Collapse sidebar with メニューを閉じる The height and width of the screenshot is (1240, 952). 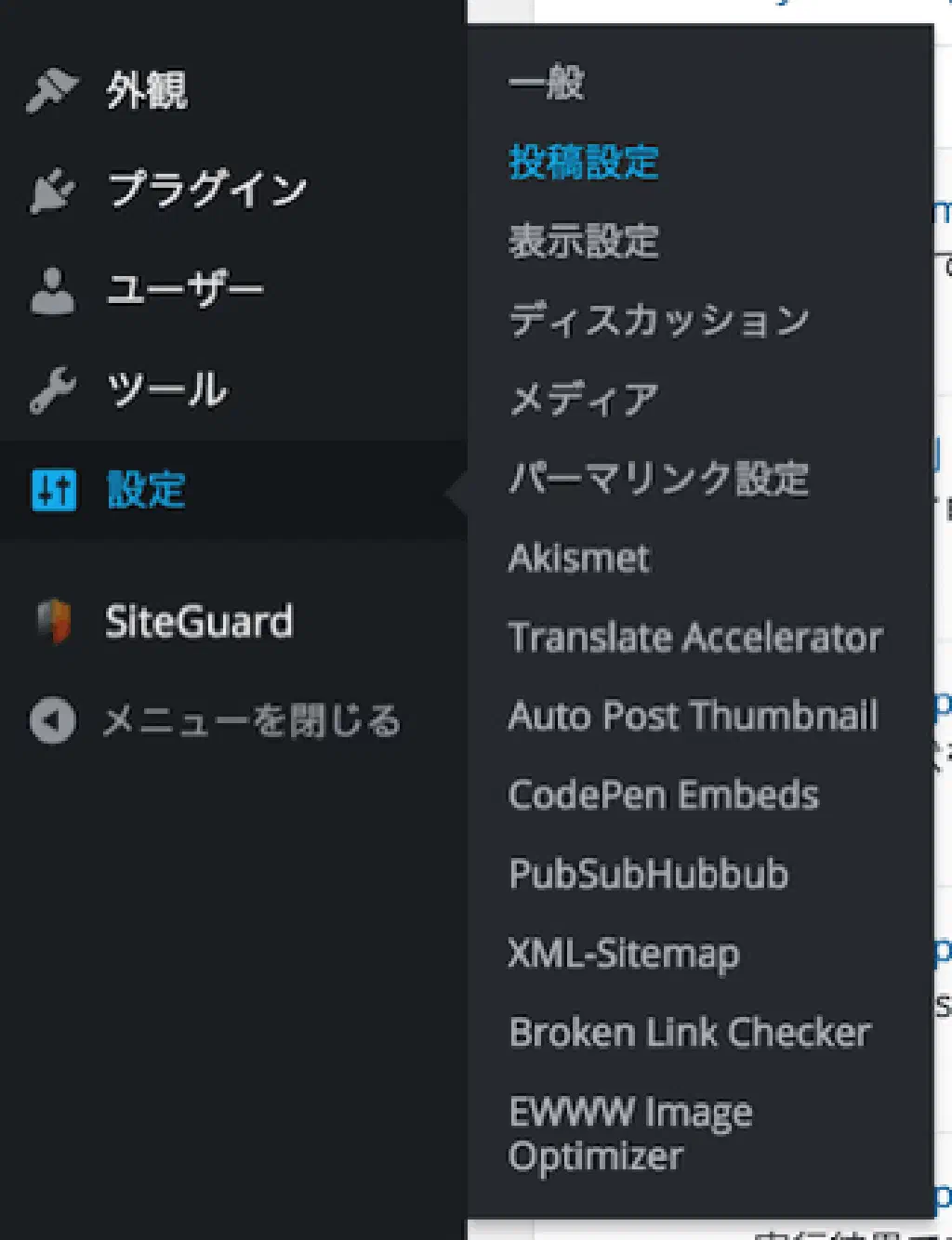(x=250, y=721)
